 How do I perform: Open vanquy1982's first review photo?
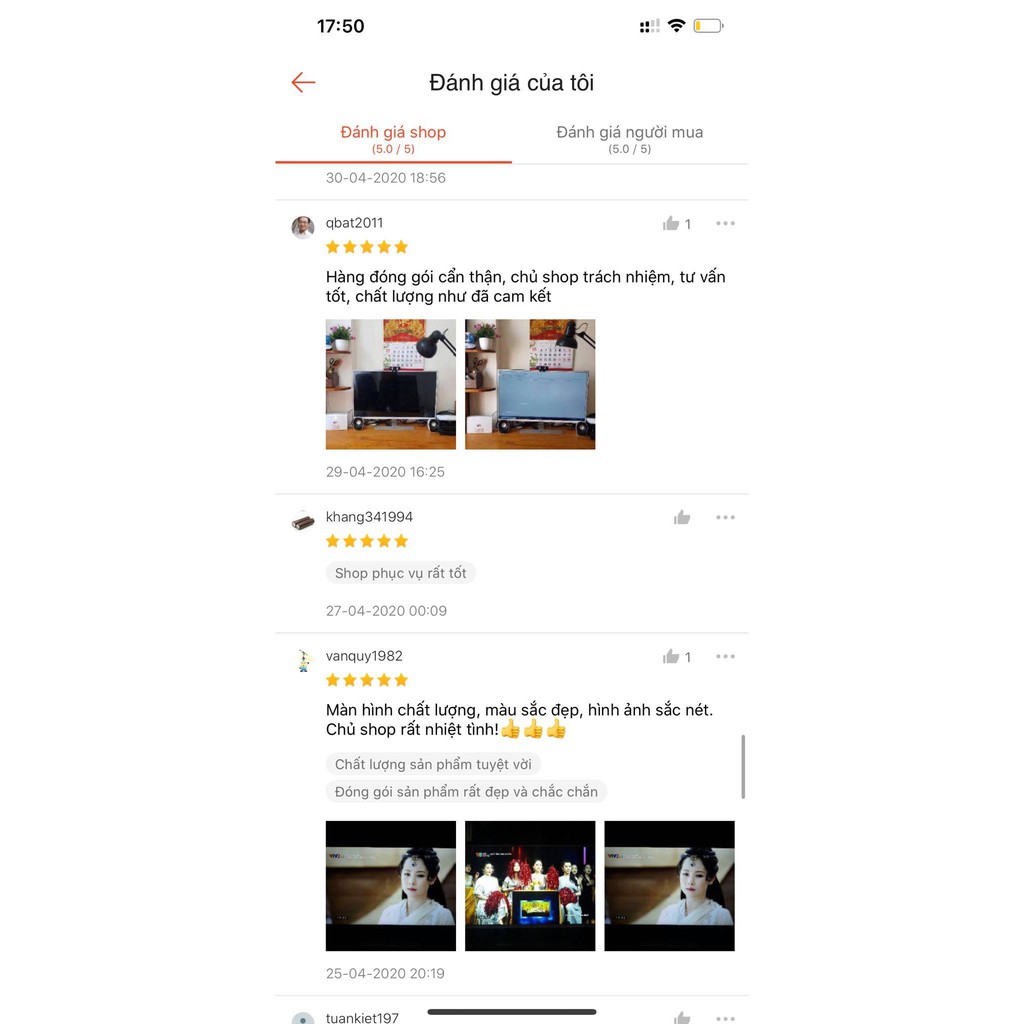[x=391, y=886]
